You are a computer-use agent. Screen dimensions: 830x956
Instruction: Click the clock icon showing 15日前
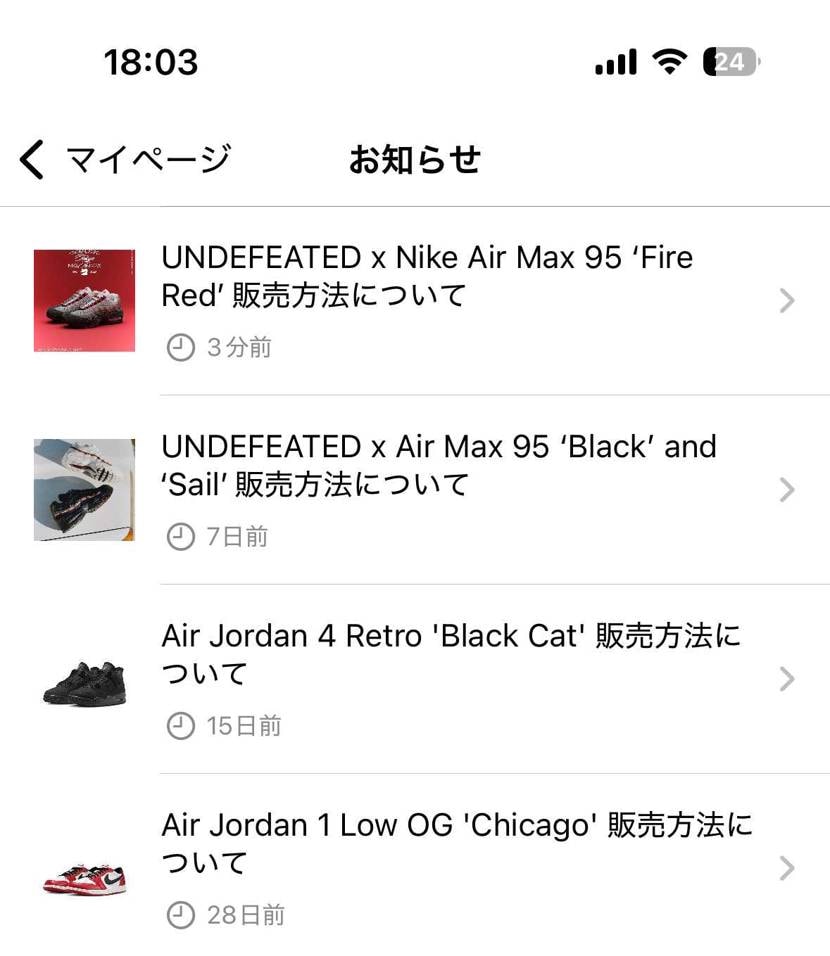(180, 726)
